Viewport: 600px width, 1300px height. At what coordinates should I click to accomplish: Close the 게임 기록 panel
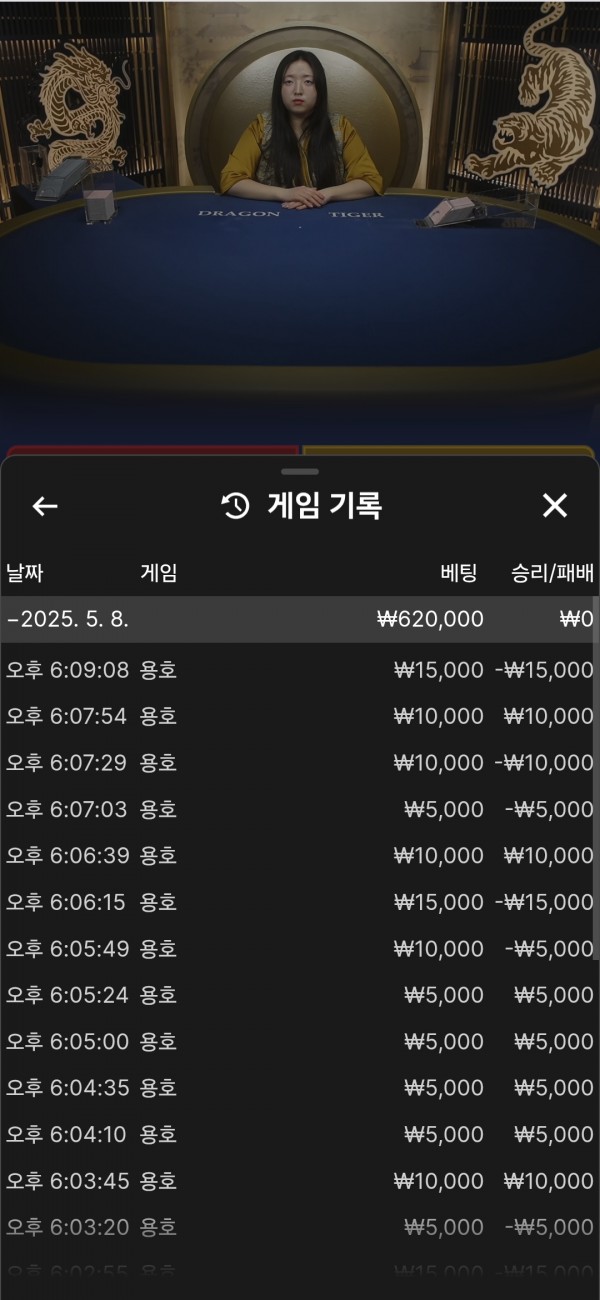554,506
